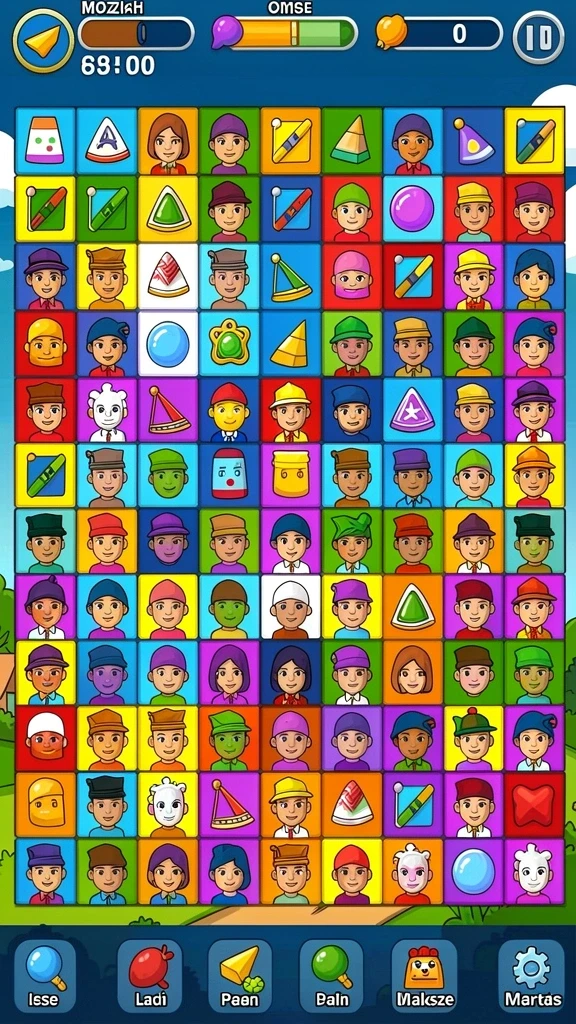The image size is (576, 1024).
Task: Choose the Bain green ball booster
Action: (332, 976)
